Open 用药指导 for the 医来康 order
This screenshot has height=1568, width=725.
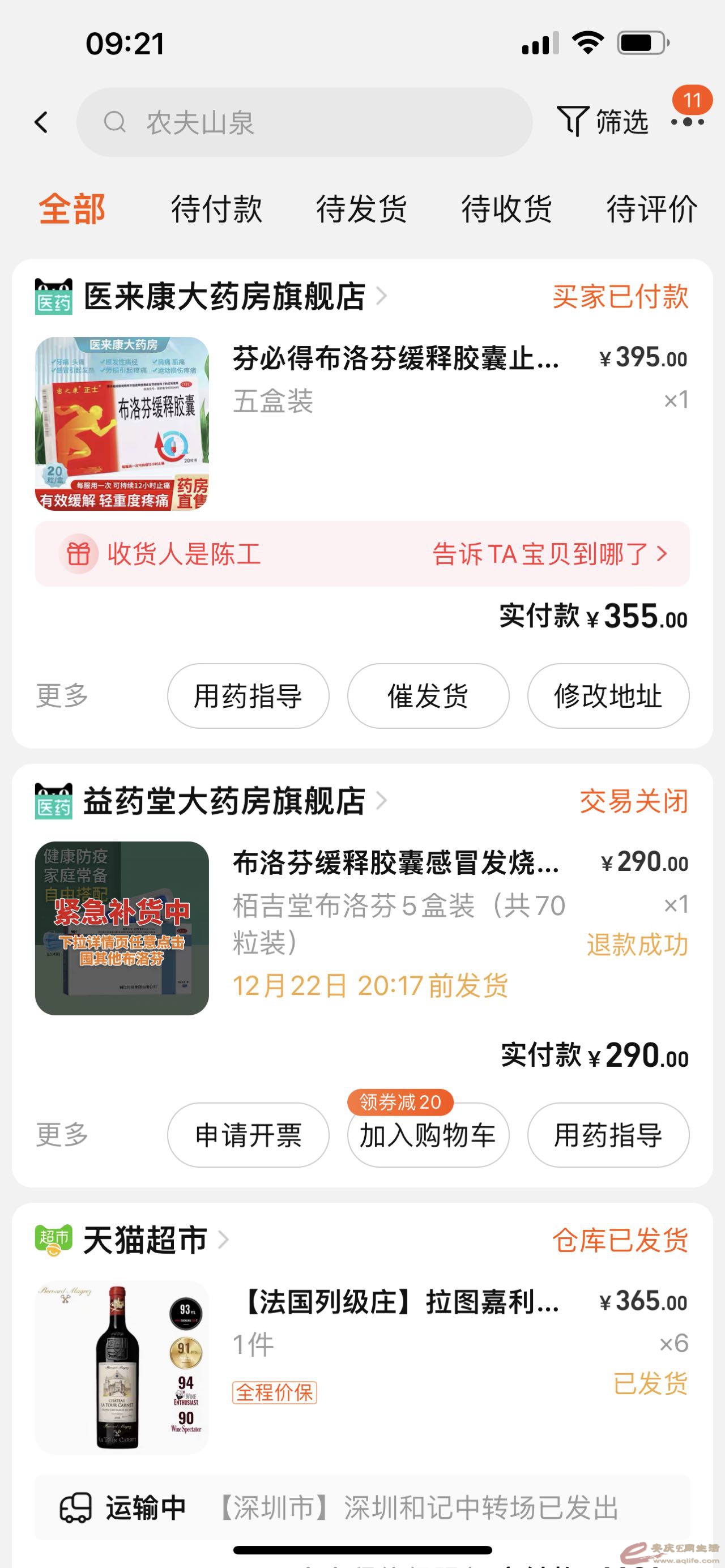(248, 696)
